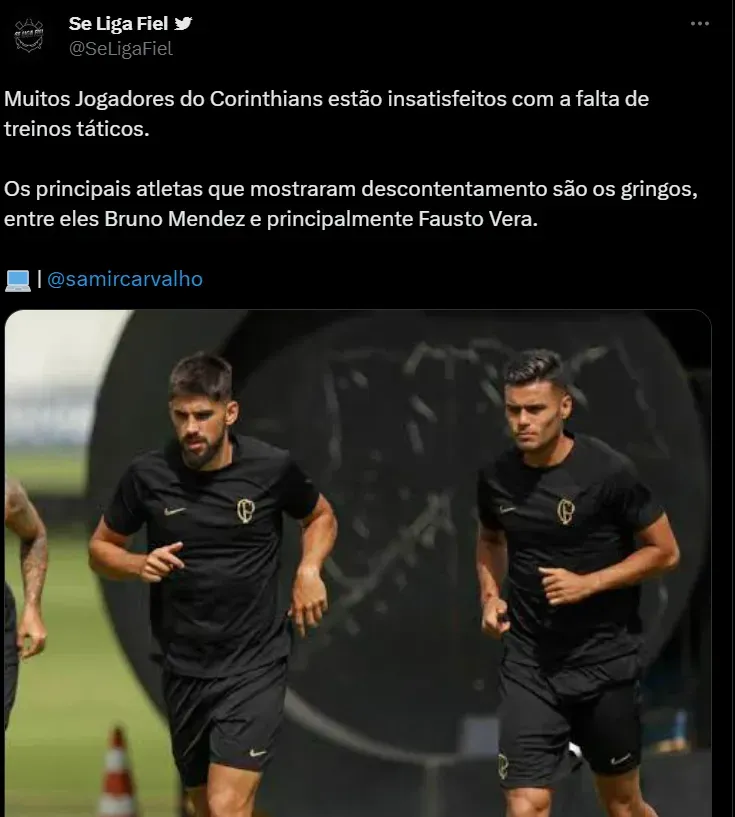735x817 pixels.
Task: Open the Se Liga Fiel account name
Action: coord(118,23)
